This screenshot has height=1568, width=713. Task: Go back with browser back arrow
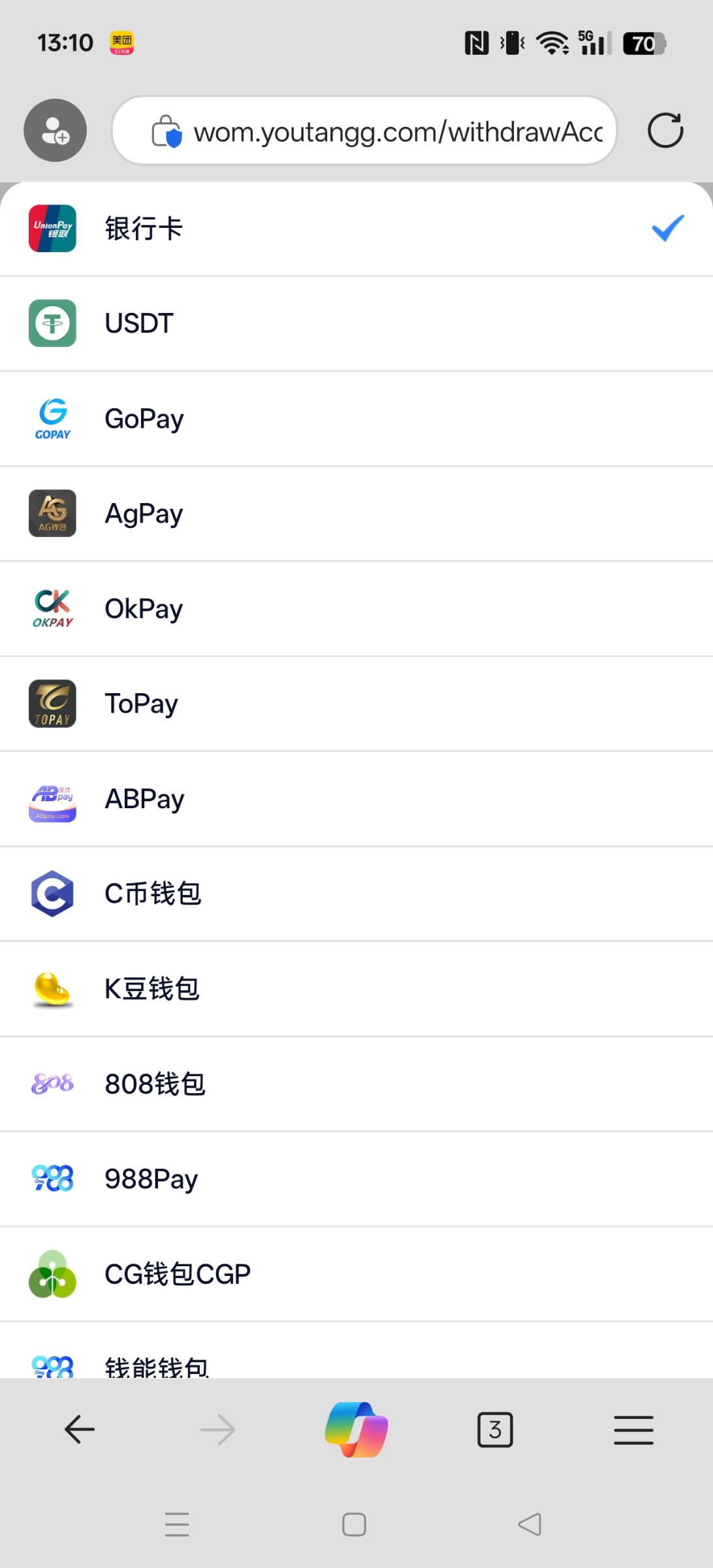pos(80,1429)
